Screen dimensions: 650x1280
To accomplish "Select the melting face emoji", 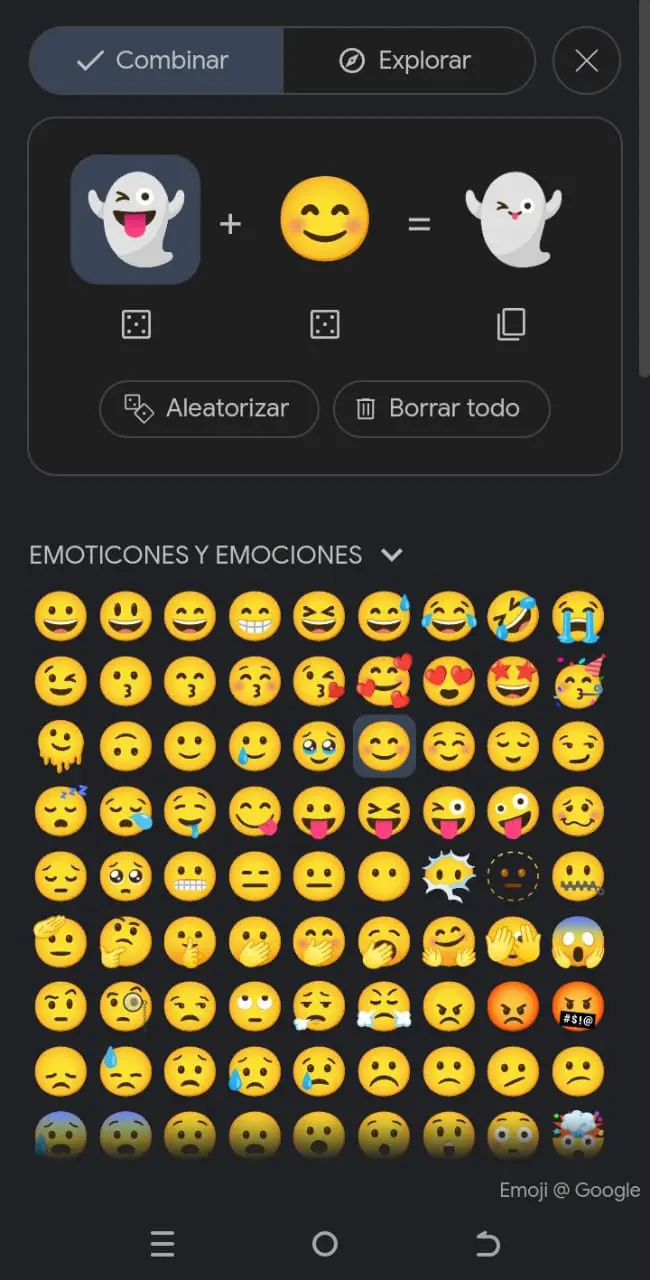I will pos(60,746).
